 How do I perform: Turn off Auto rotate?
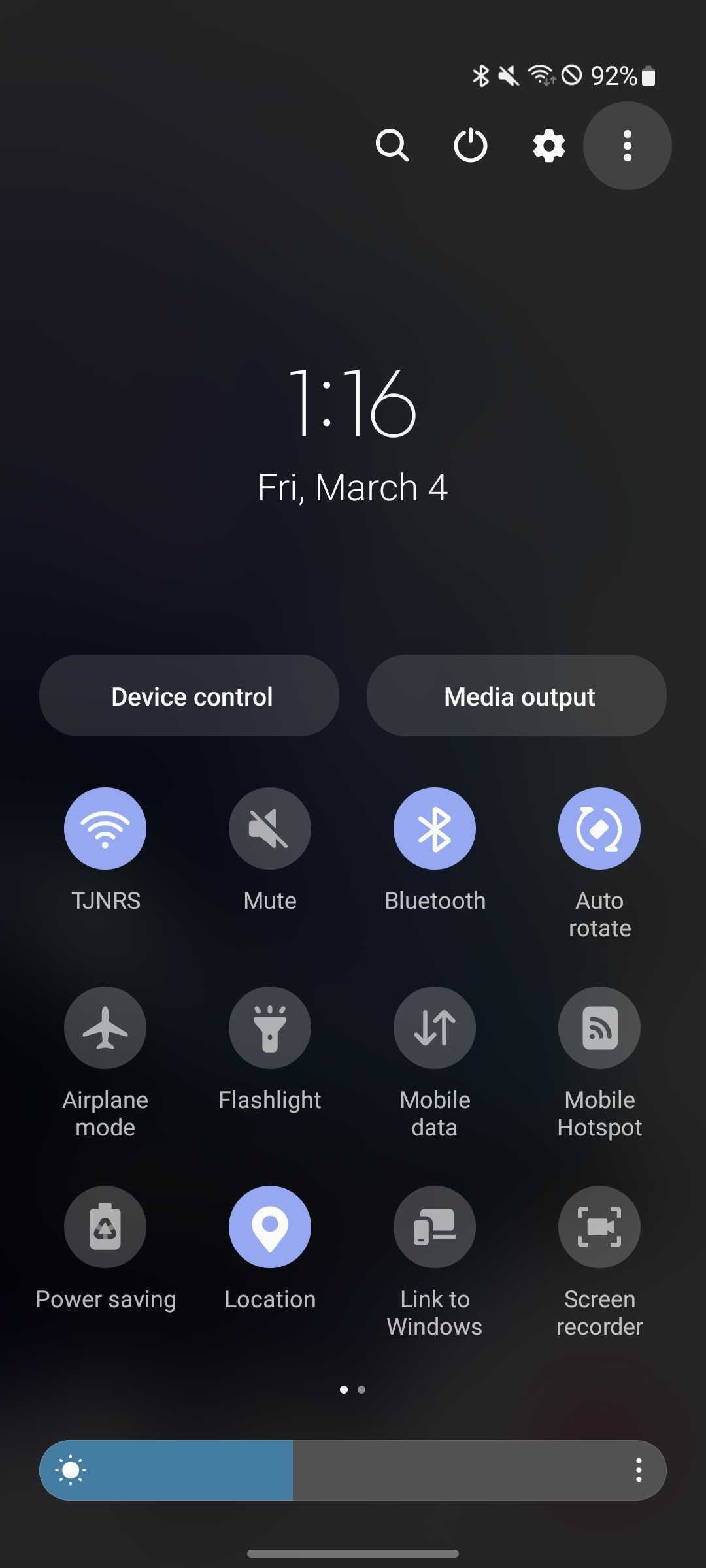599,828
